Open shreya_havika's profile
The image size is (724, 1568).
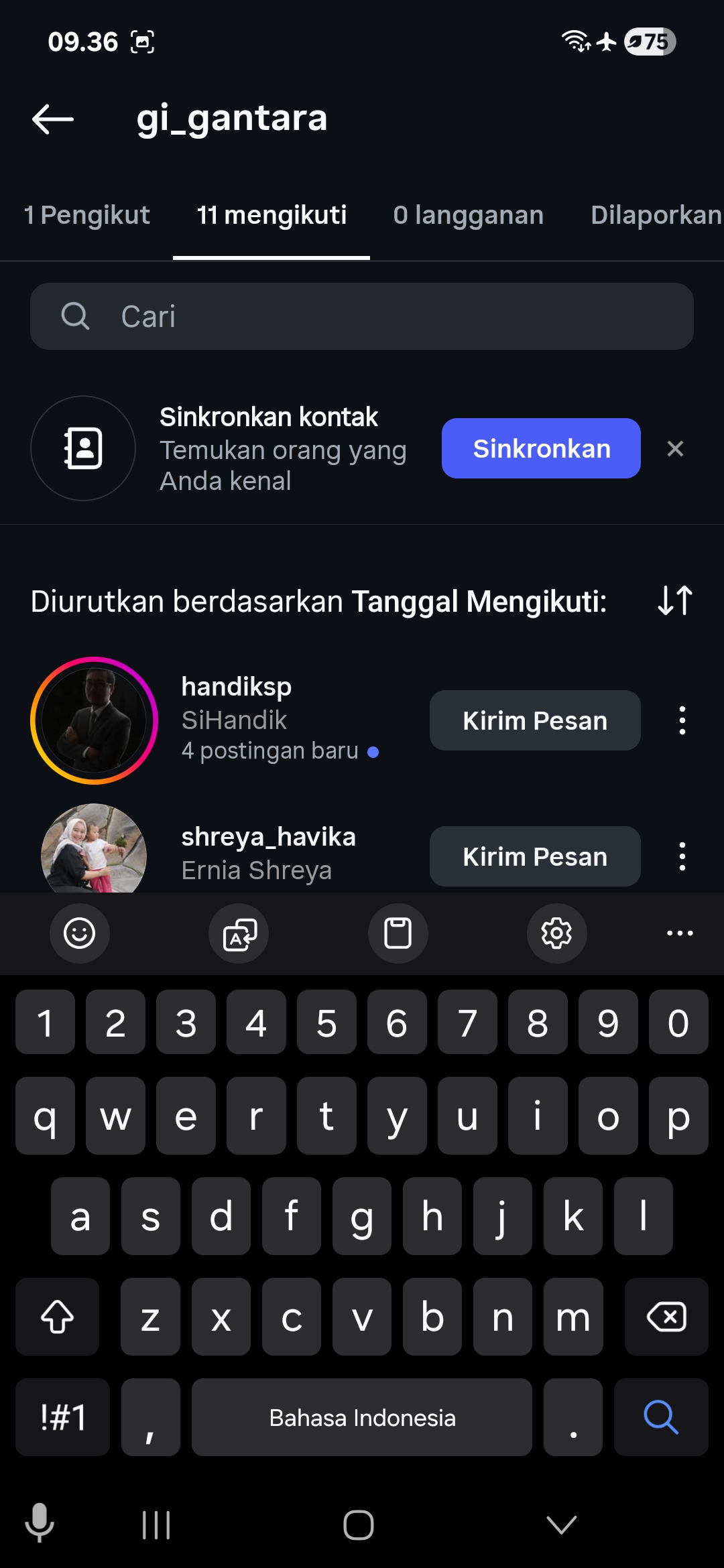(268, 838)
